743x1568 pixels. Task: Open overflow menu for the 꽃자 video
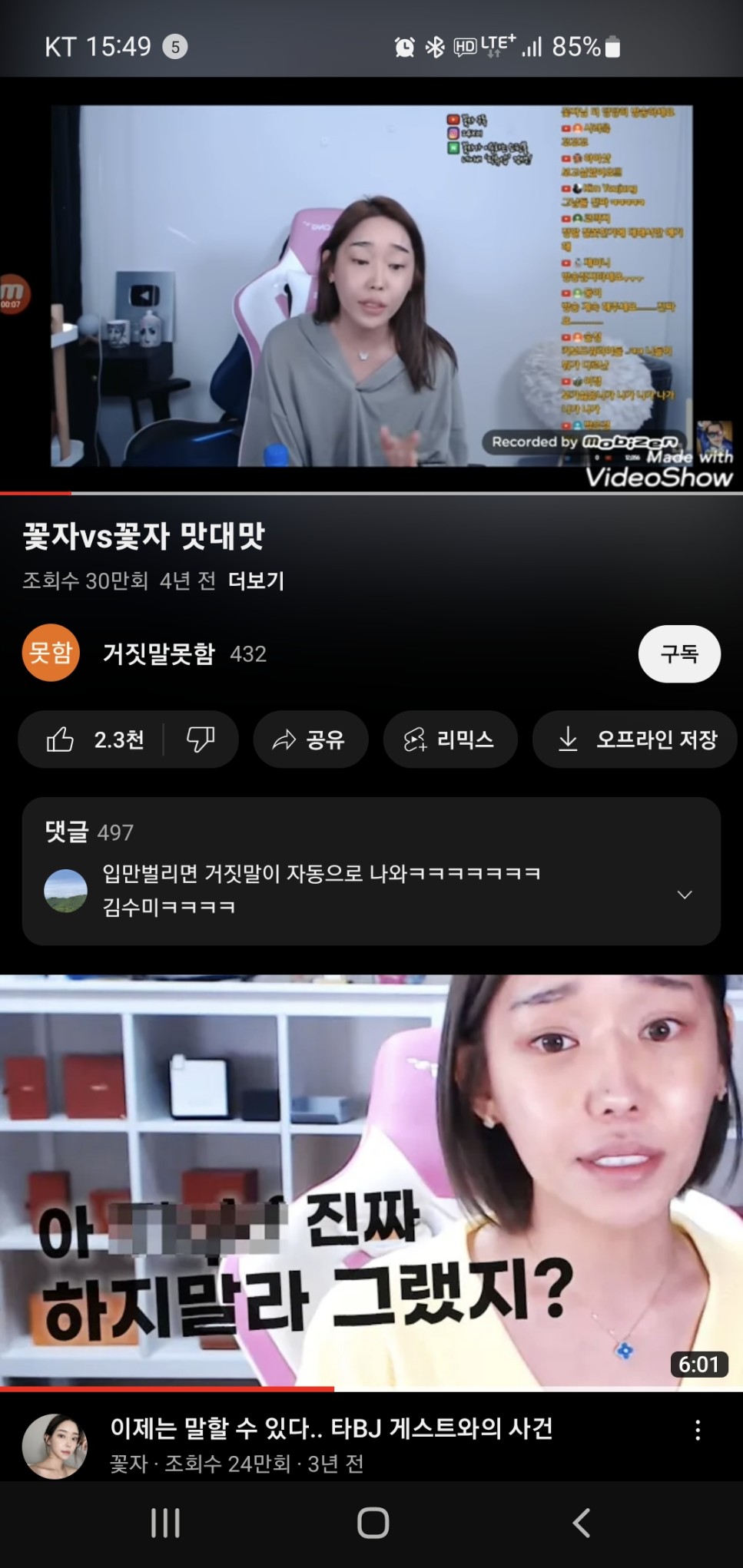[x=697, y=1430]
